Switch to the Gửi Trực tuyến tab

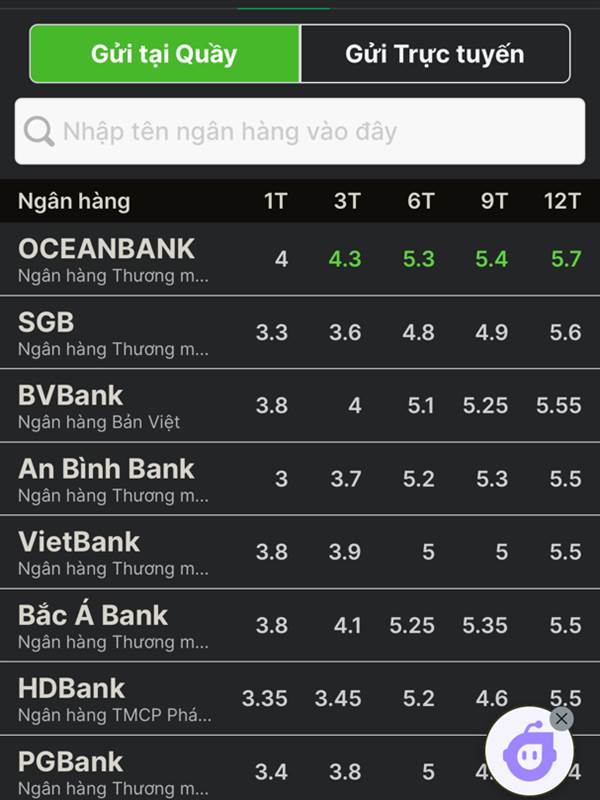coord(435,54)
